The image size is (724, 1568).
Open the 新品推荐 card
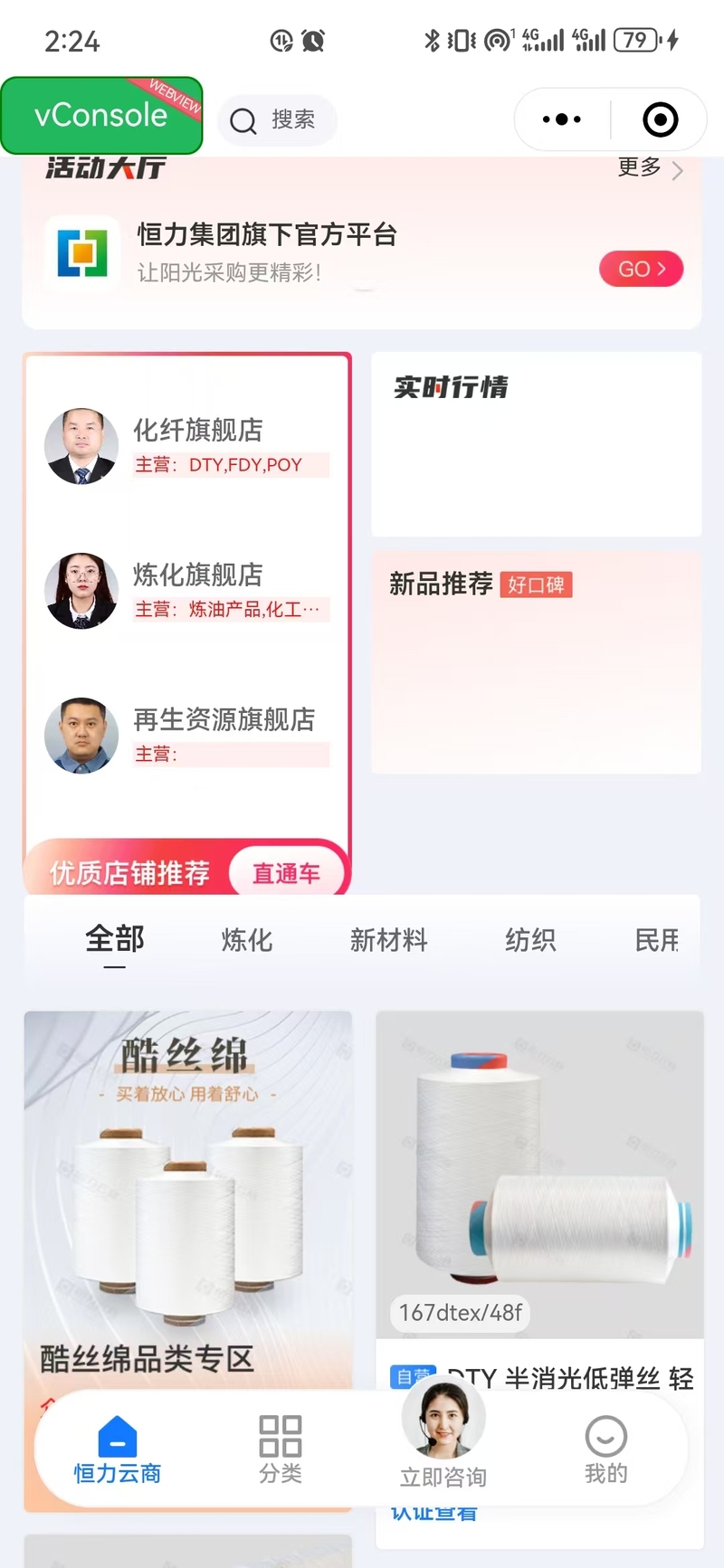pos(537,662)
